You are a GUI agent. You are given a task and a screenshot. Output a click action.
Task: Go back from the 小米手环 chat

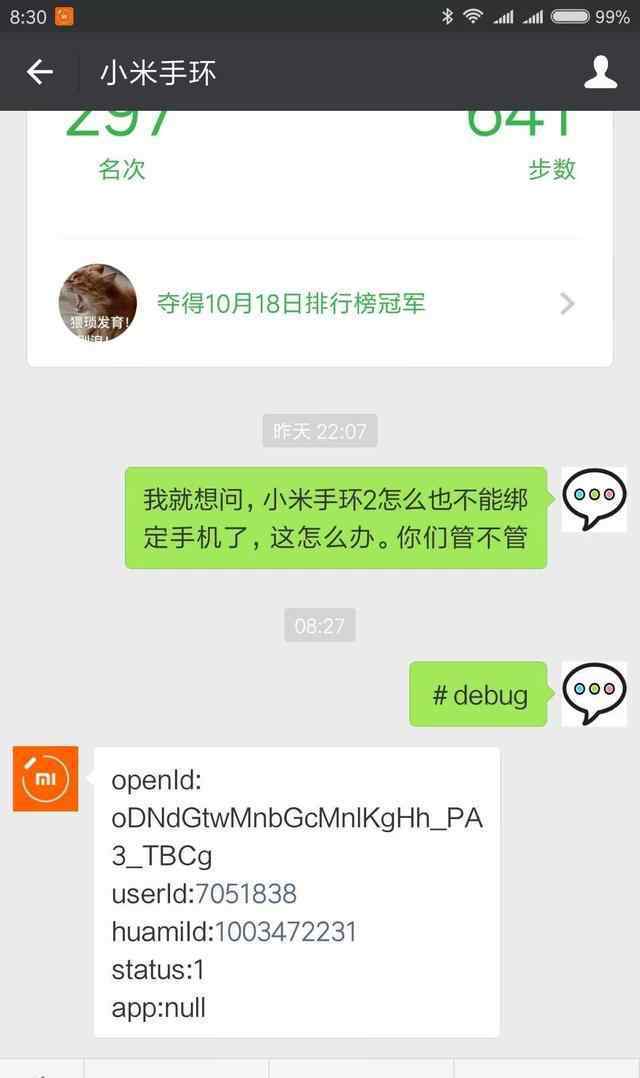[39, 72]
